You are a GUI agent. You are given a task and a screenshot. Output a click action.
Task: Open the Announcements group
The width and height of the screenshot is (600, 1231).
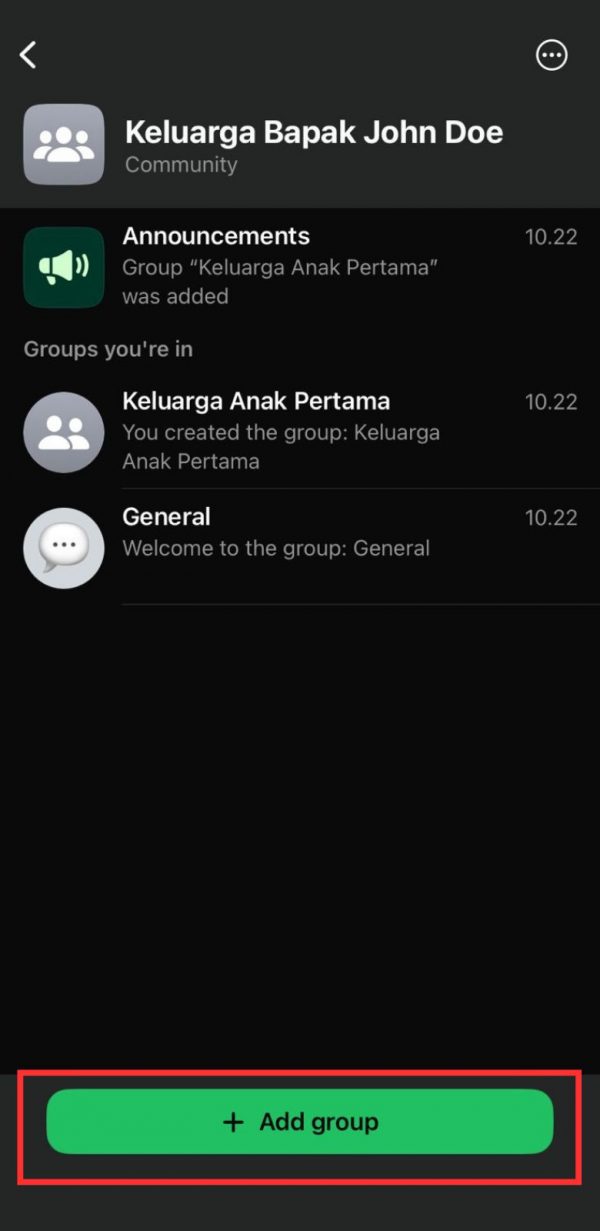(300, 266)
